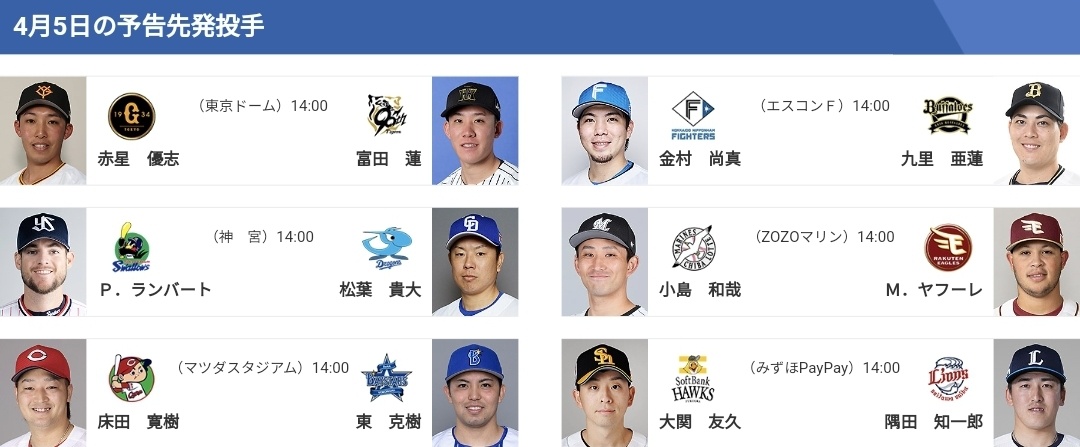Open the Carp game with 床田 寛樹 starting
Screen dimensions: 1080x447
pos(259,393)
